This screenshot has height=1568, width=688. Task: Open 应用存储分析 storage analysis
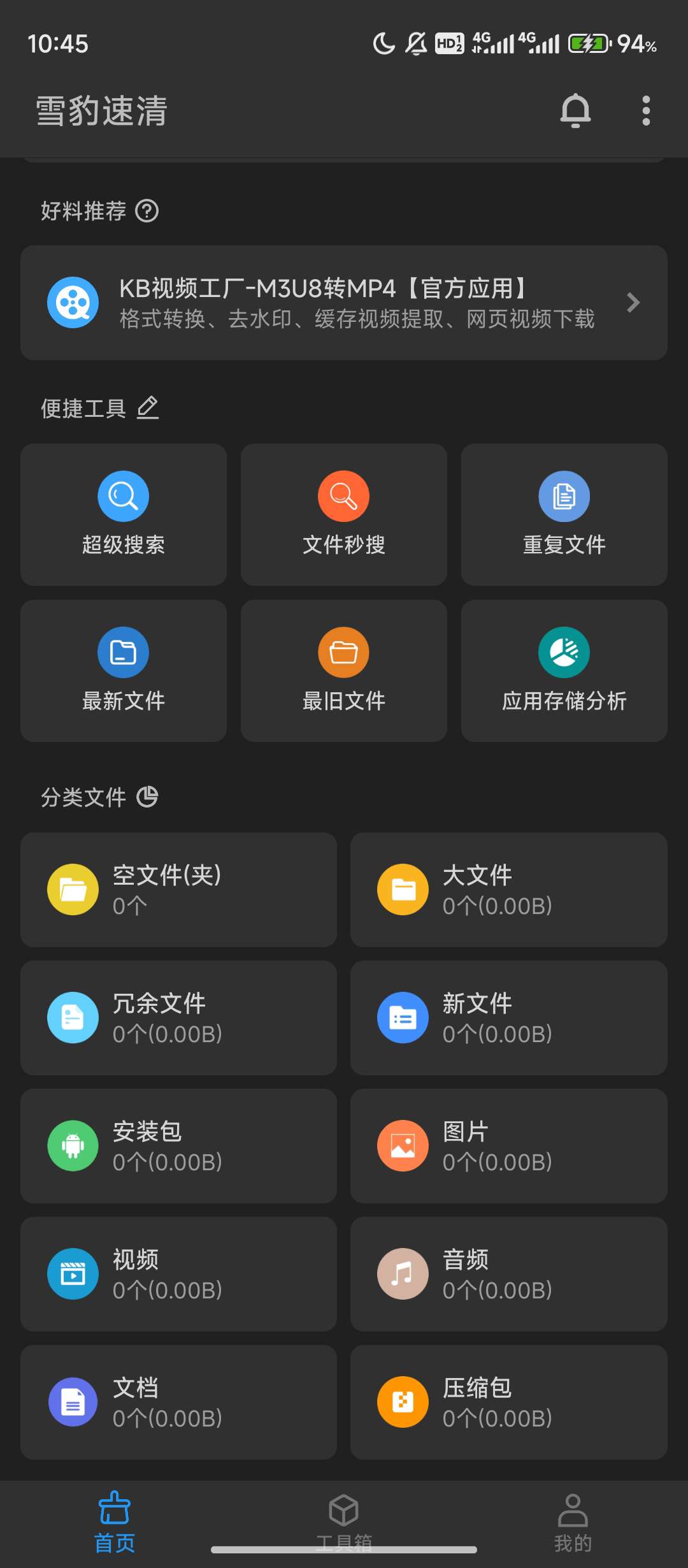coord(564,671)
